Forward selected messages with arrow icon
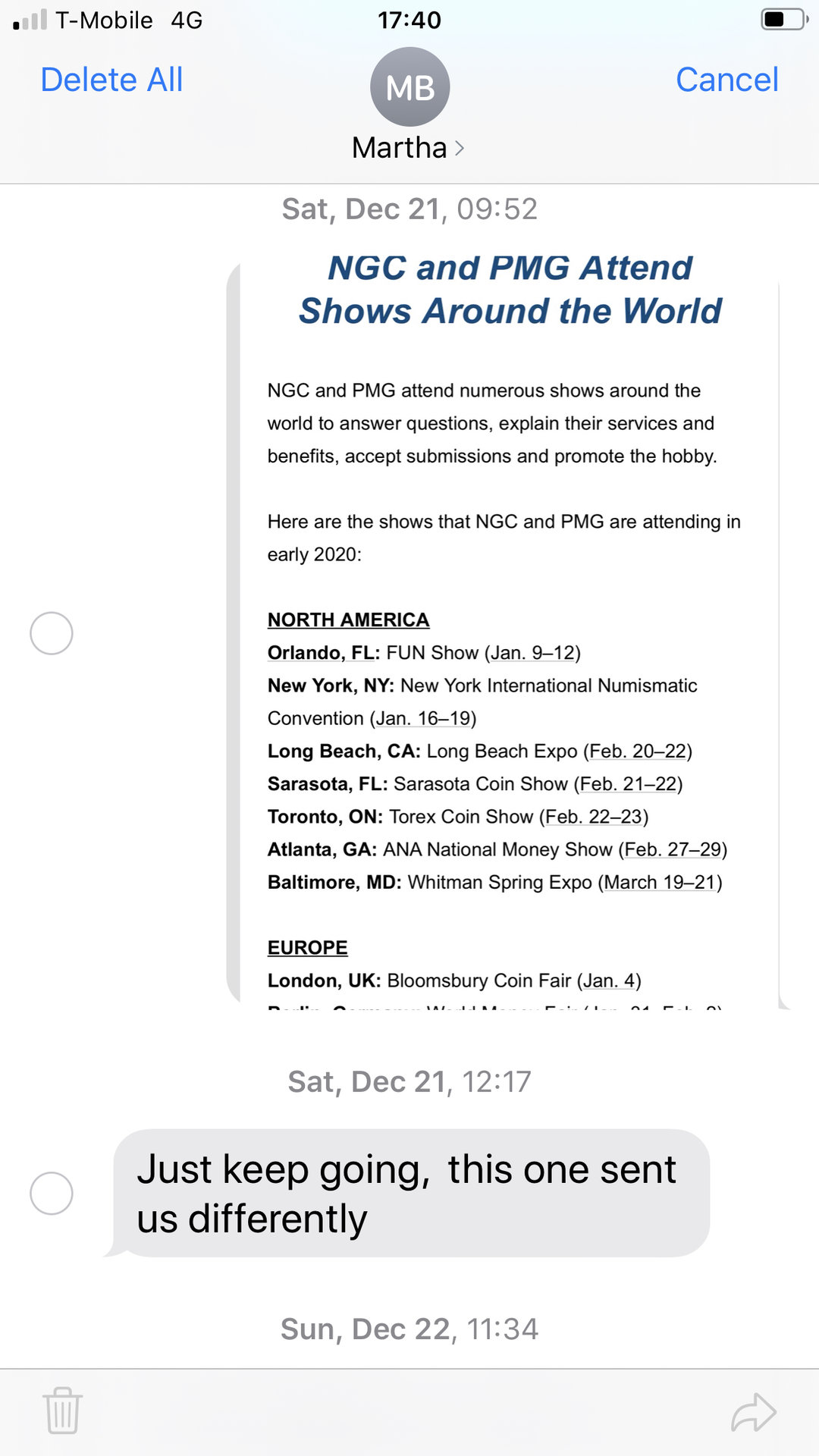This screenshot has width=819, height=1456. [753, 1412]
